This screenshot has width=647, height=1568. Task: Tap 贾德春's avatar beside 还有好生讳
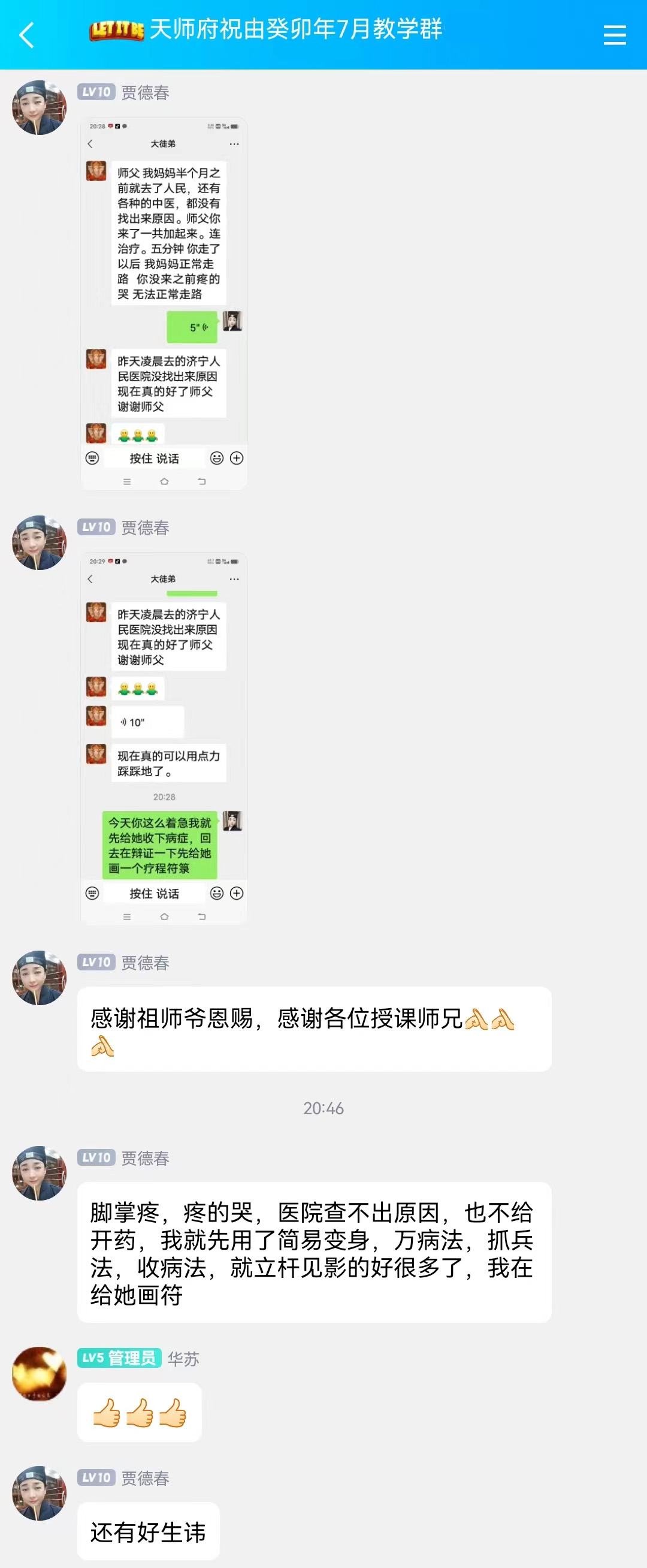(x=39, y=1493)
